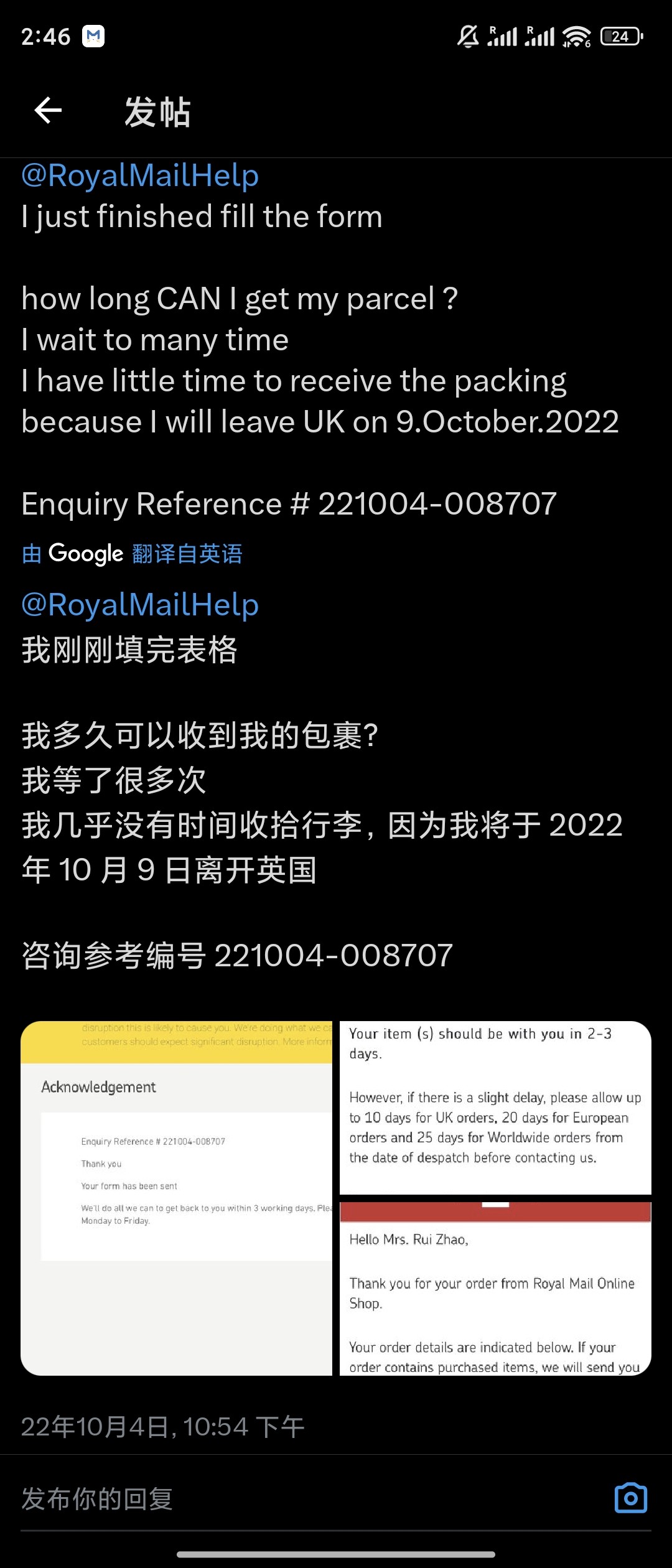Open the @RoyalMailHelp mention in the English text
The width and height of the screenshot is (672, 1568).
[x=138, y=175]
